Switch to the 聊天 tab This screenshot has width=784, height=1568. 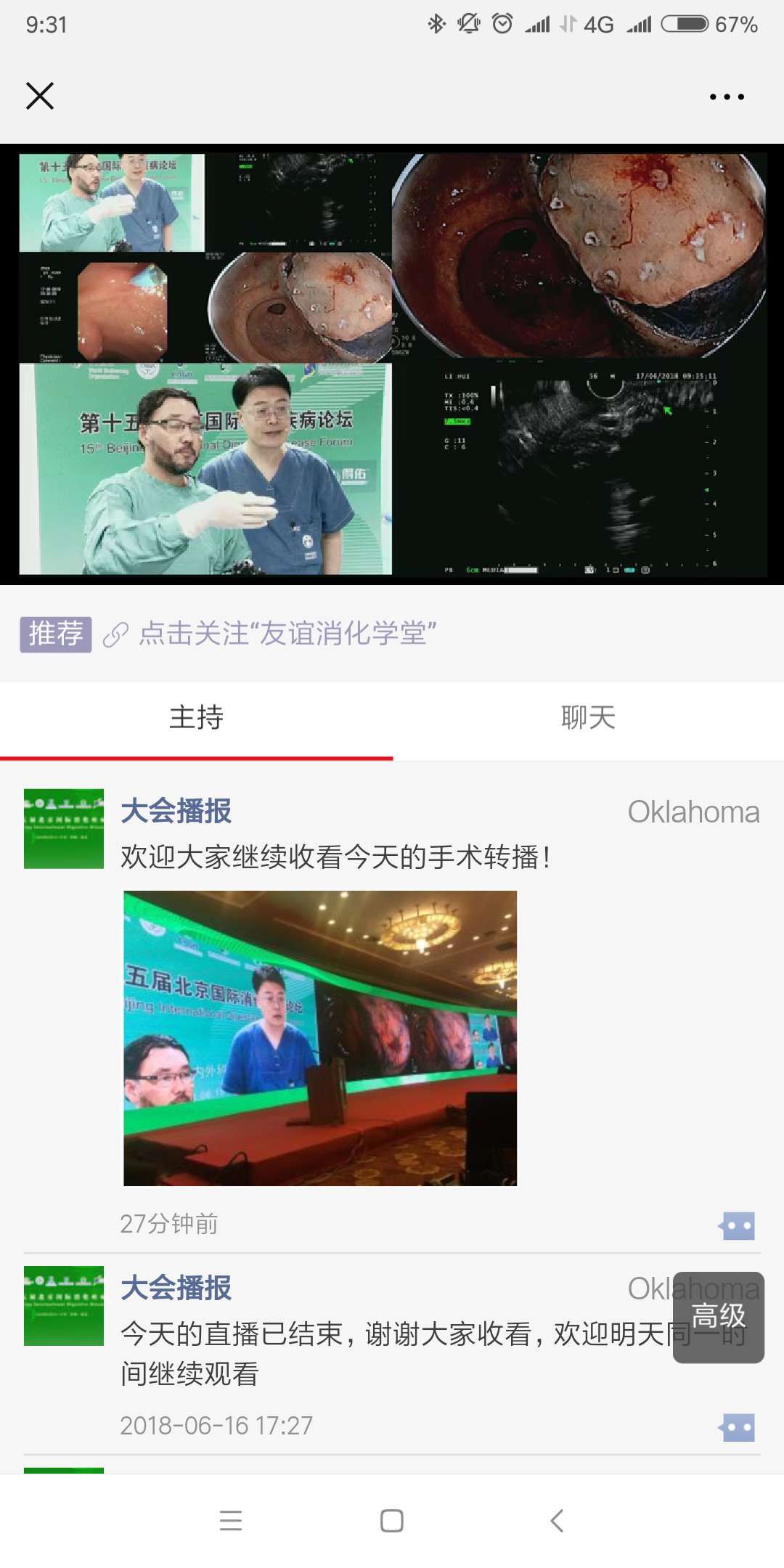click(588, 718)
